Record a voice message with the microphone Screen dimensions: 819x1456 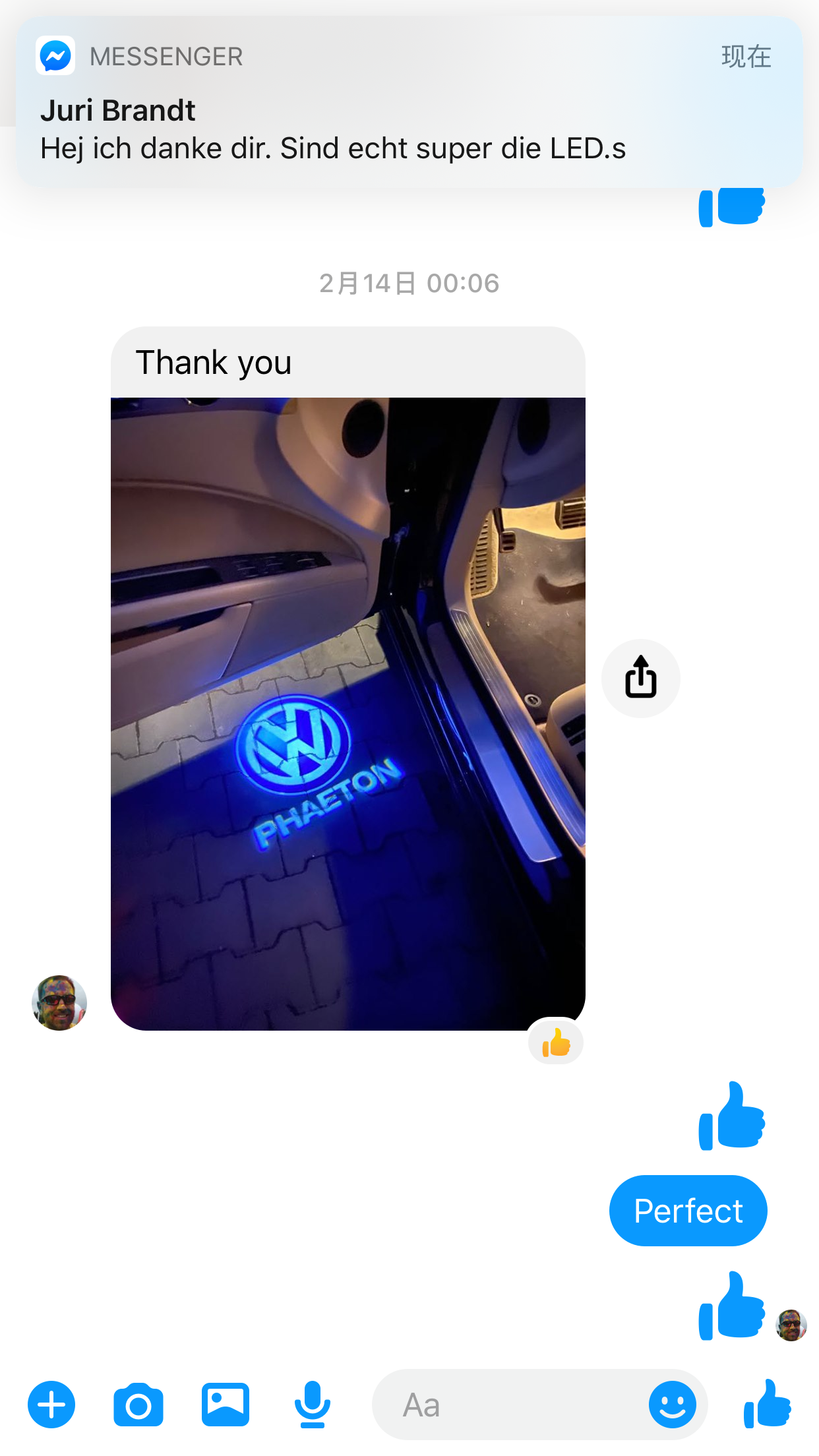coord(312,1405)
